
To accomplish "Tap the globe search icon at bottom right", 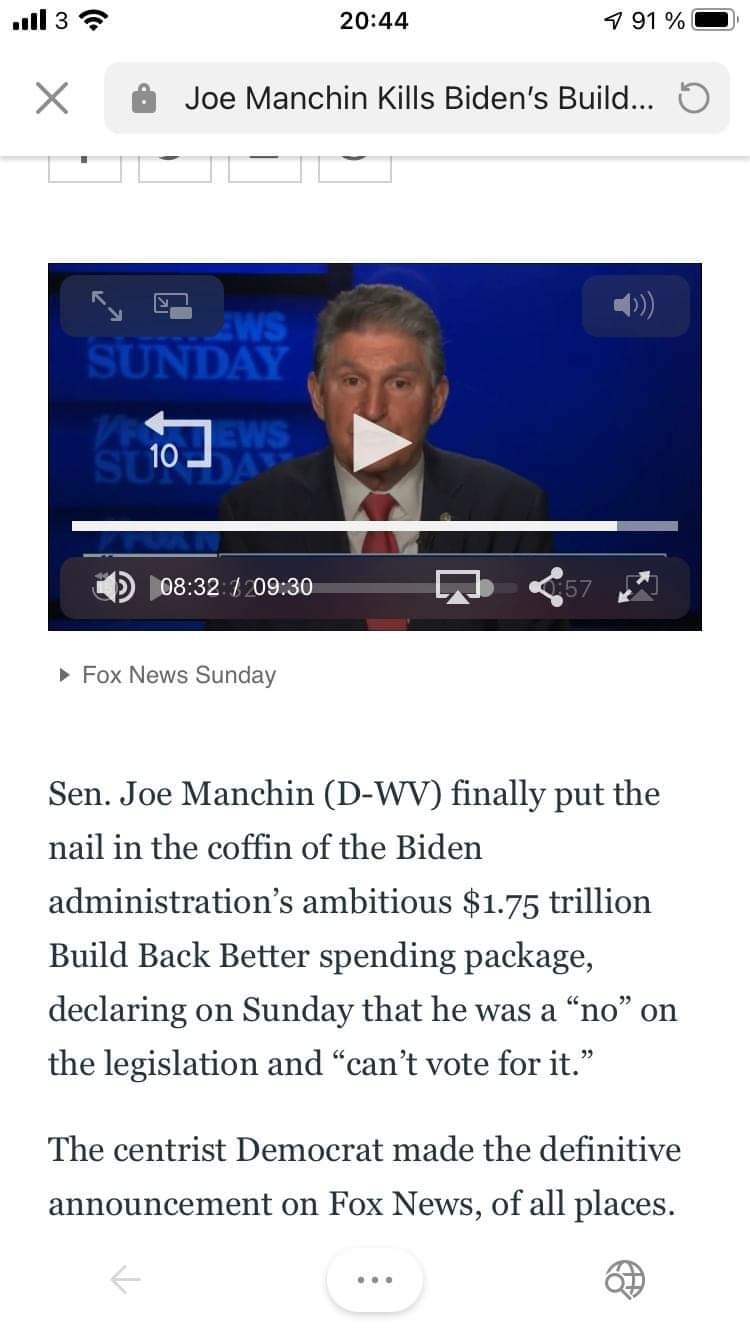I will [x=626, y=1280].
